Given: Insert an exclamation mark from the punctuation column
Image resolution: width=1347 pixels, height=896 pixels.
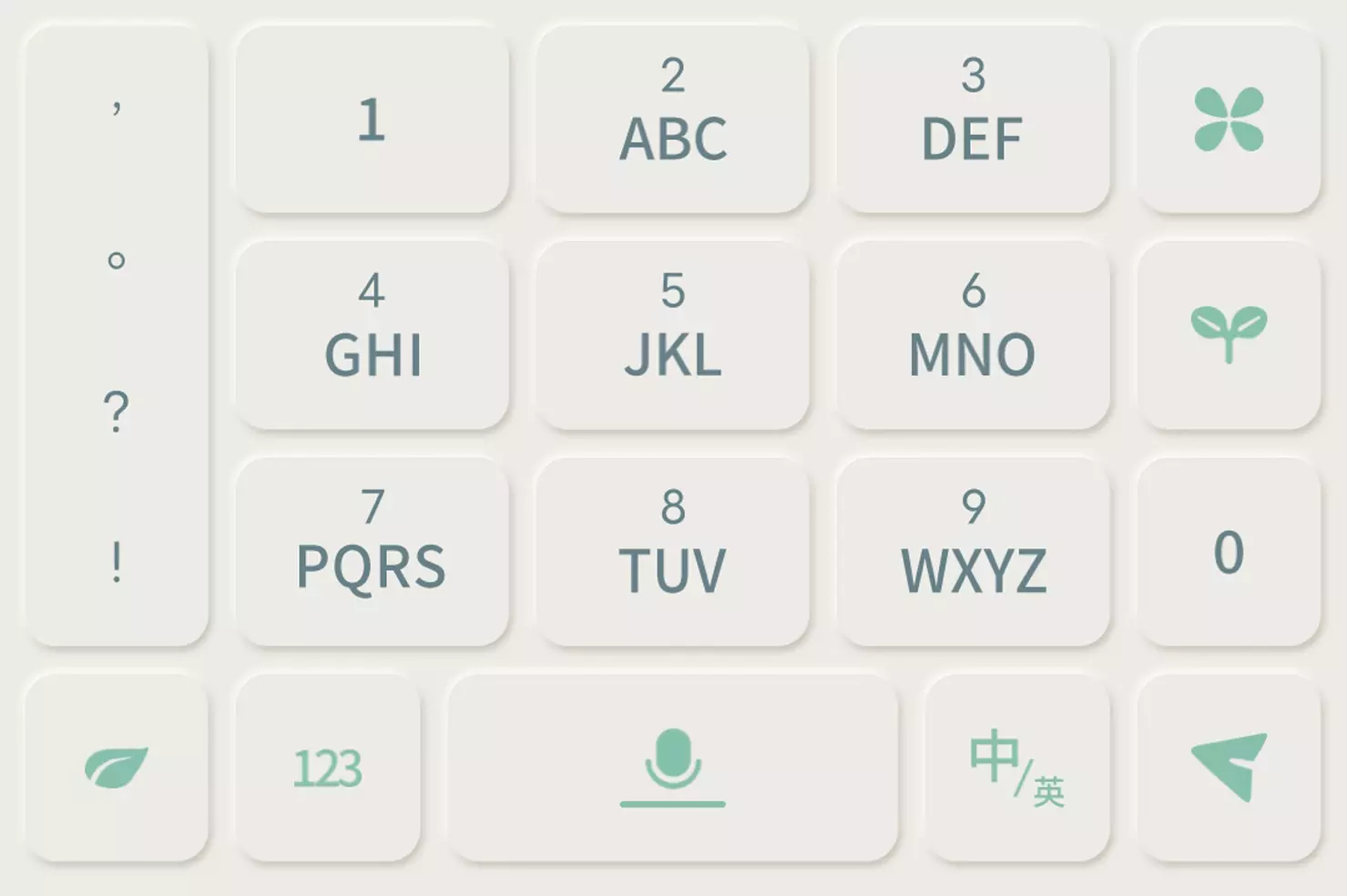Looking at the screenshot, I should 116,561.
